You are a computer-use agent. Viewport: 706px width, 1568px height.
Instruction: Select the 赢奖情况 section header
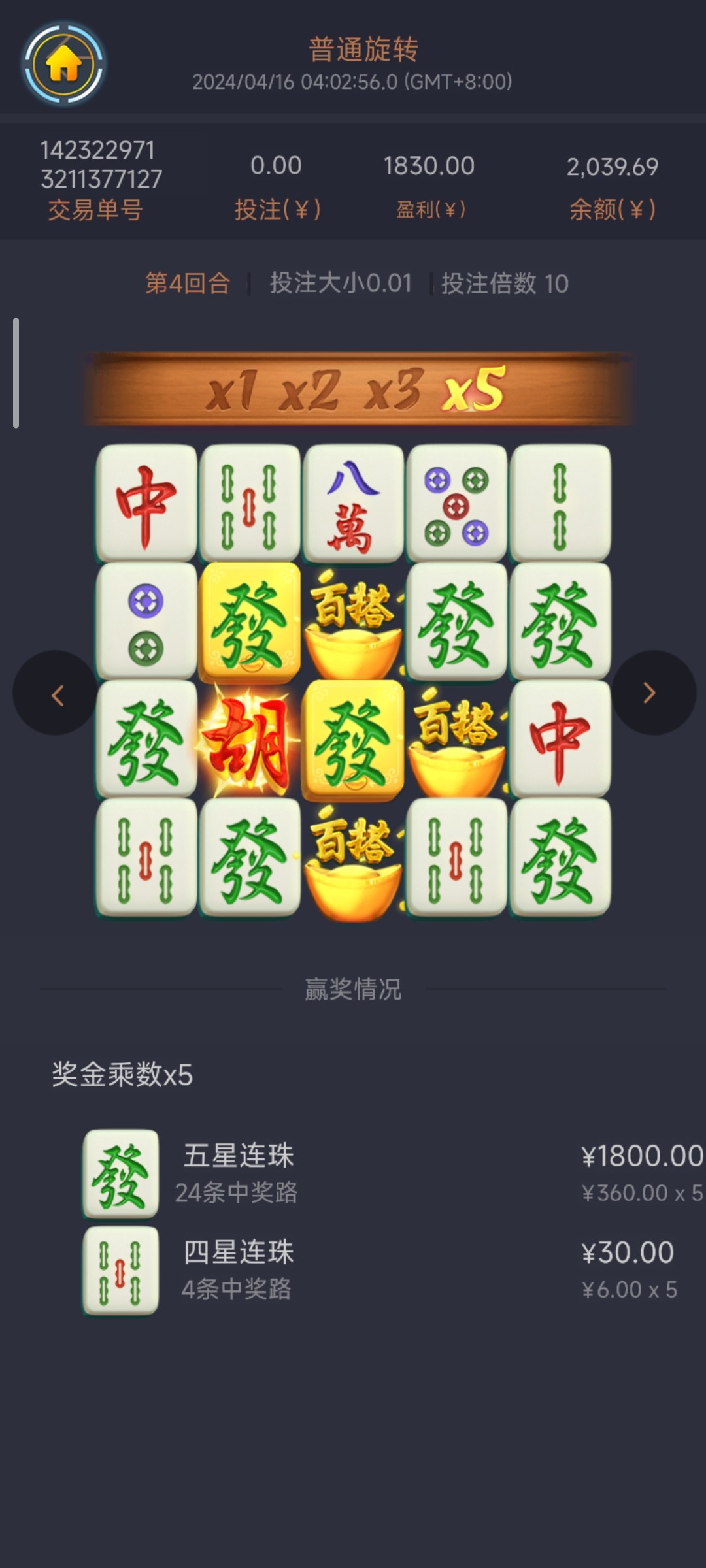pos(353,990)
